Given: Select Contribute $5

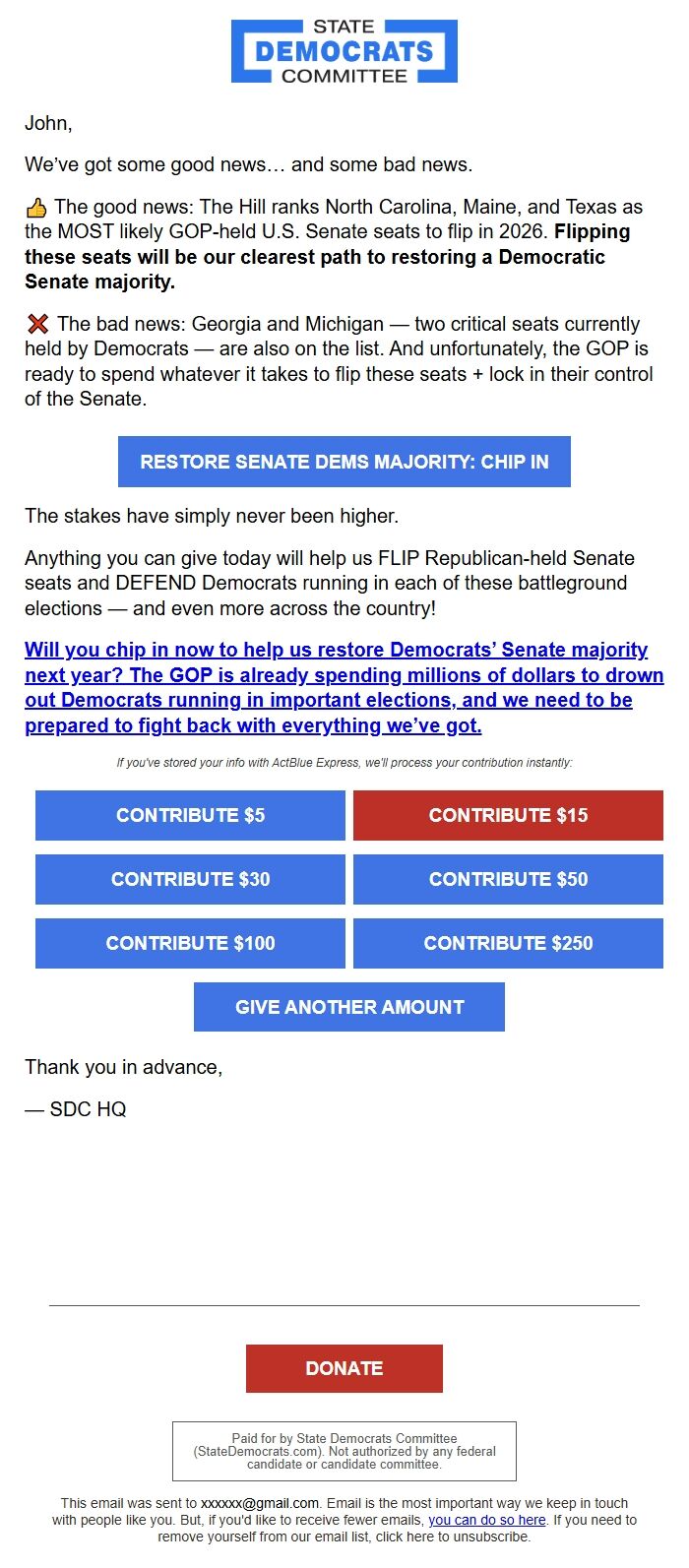Looking at the screenshot, I should (190, 815).
